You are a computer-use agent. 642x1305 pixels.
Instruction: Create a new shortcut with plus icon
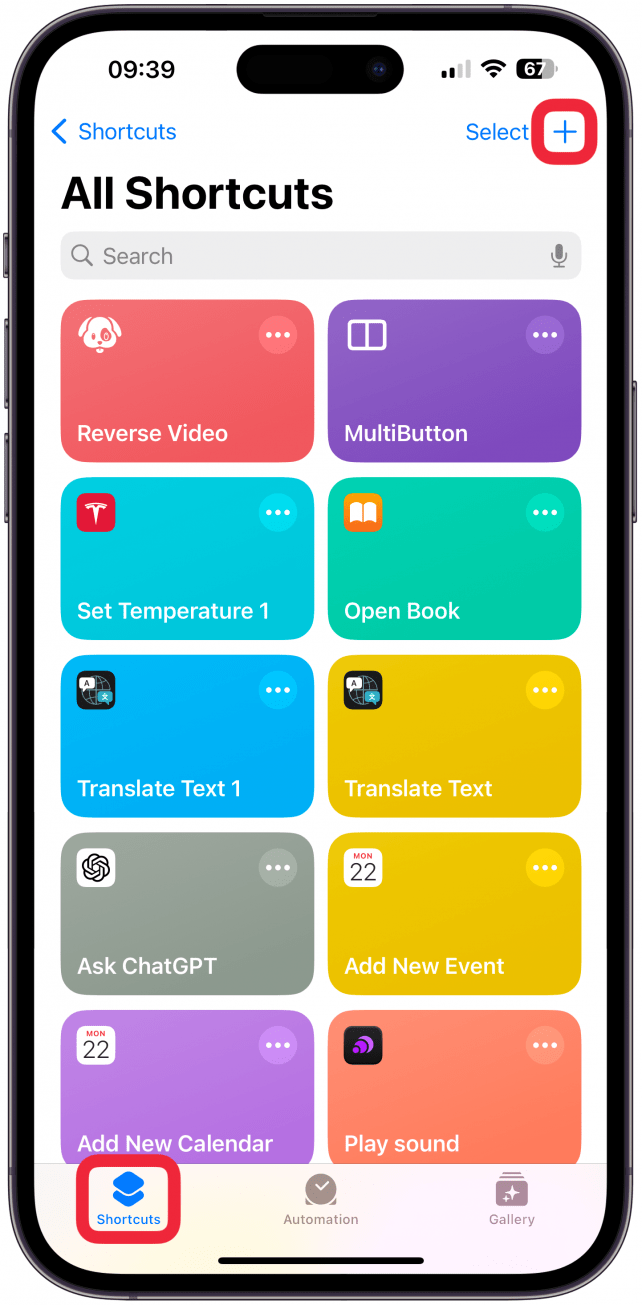(565, 132)
